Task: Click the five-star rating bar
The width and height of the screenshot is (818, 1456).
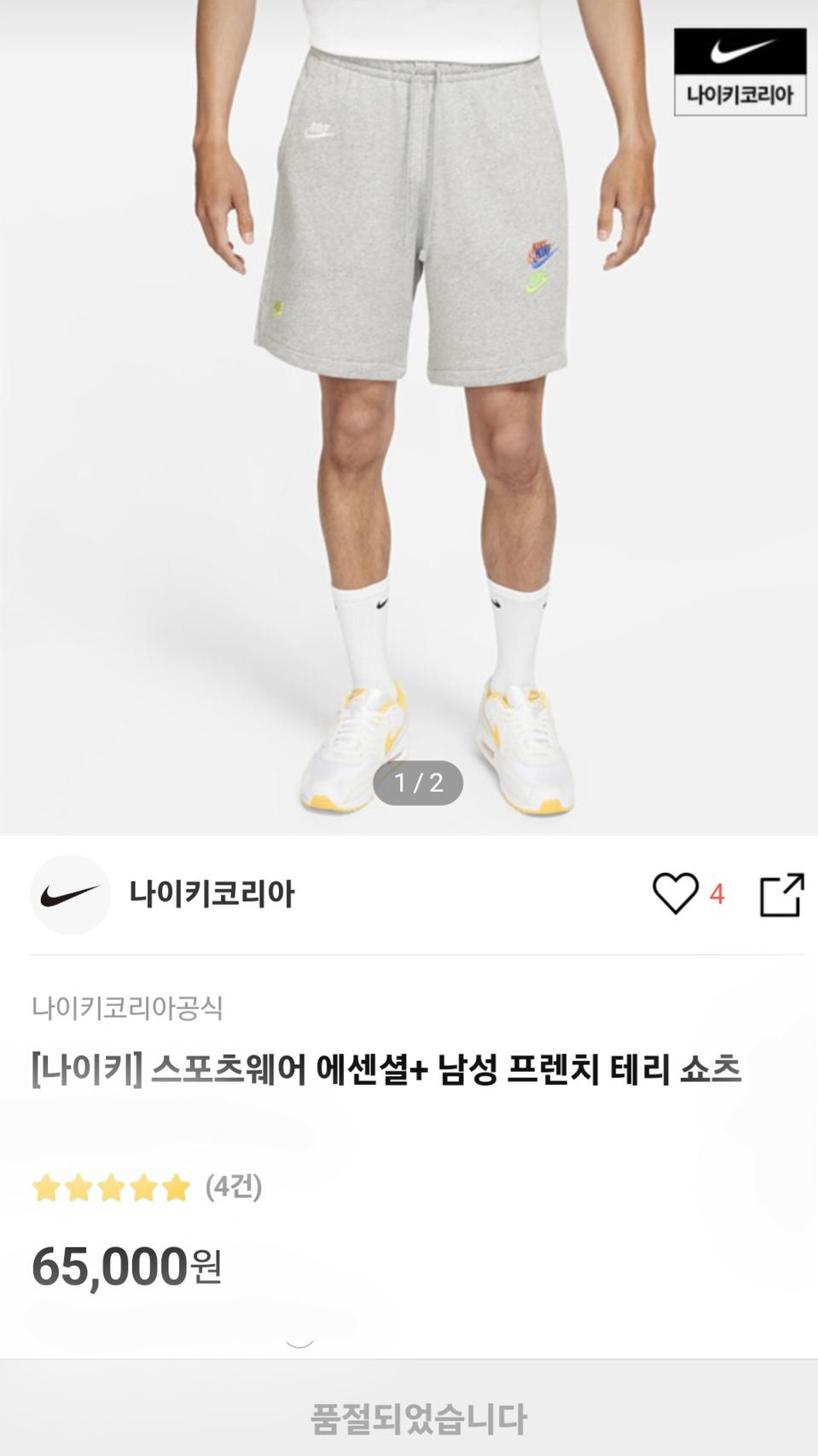Action: click(111, 1186)
